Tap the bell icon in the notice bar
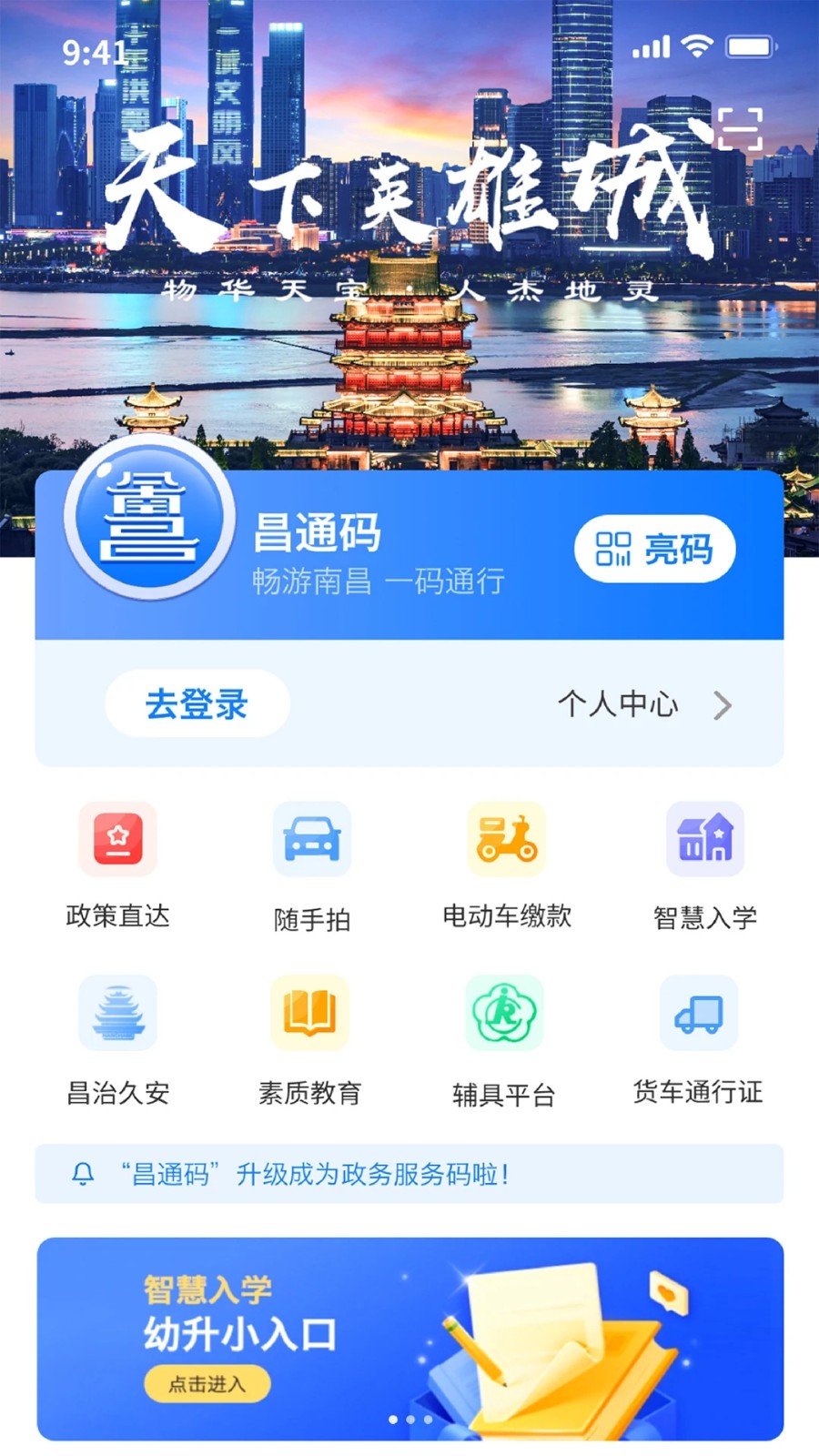The height and width of the screenshot is (1456, 819). (x=82, y=1176)
